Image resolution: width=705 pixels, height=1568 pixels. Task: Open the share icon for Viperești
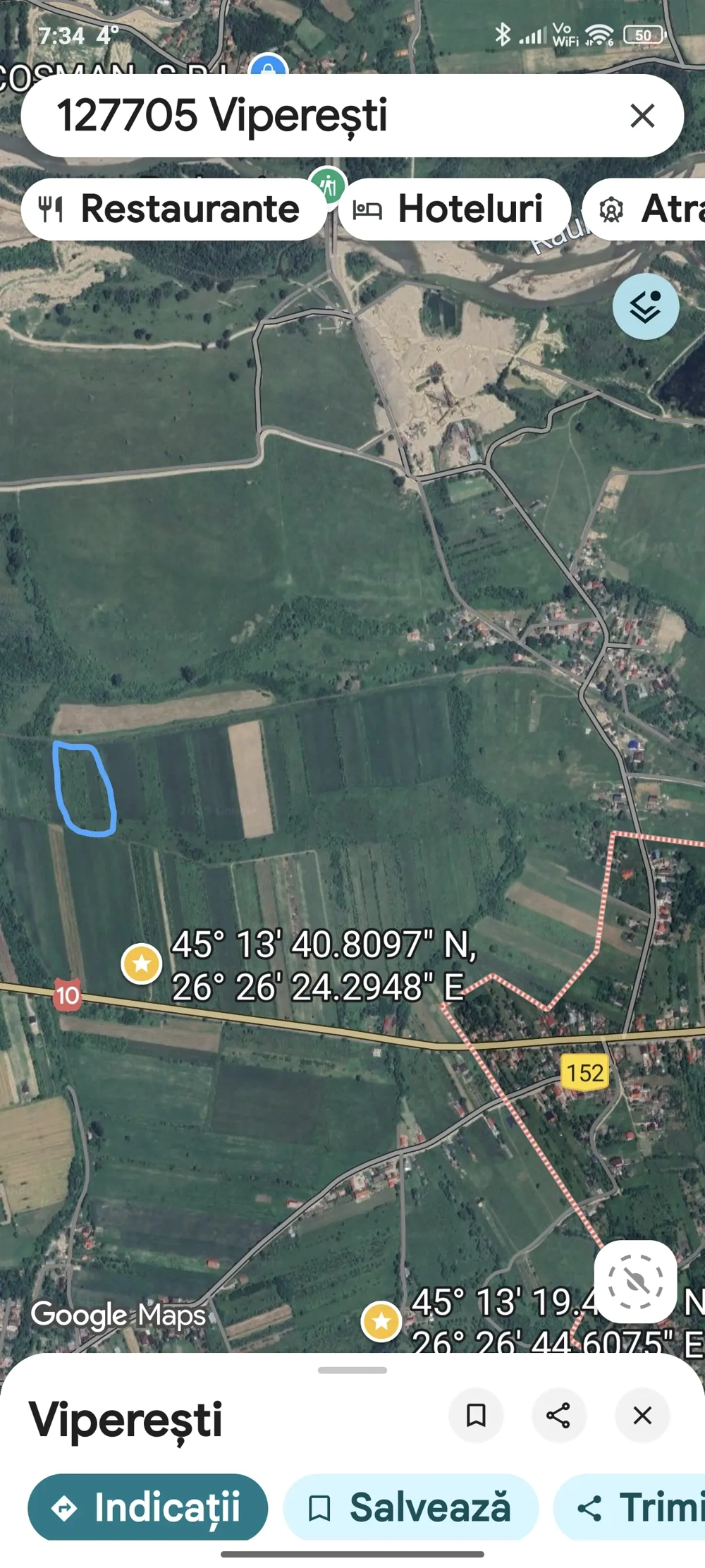tap(559, 1416)
